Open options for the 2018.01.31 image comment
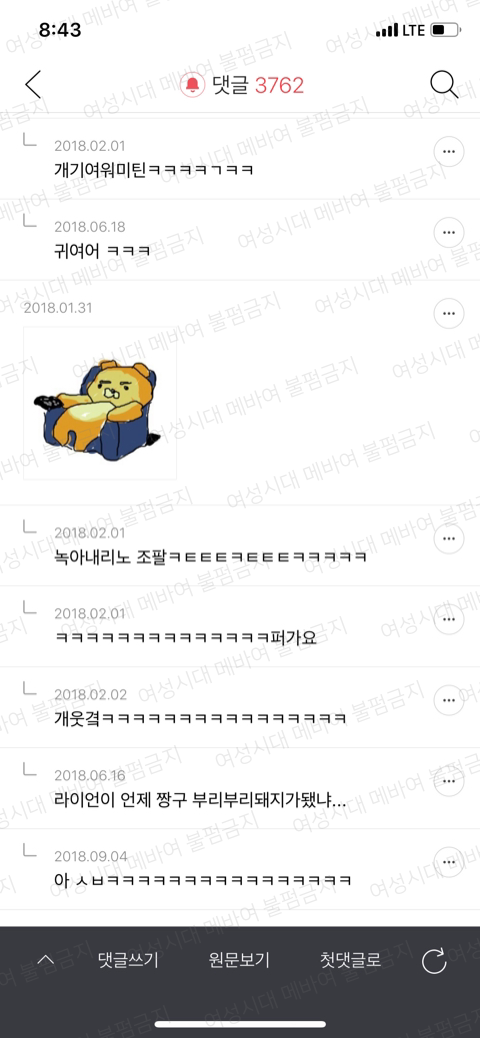 [x=449, y=313]
